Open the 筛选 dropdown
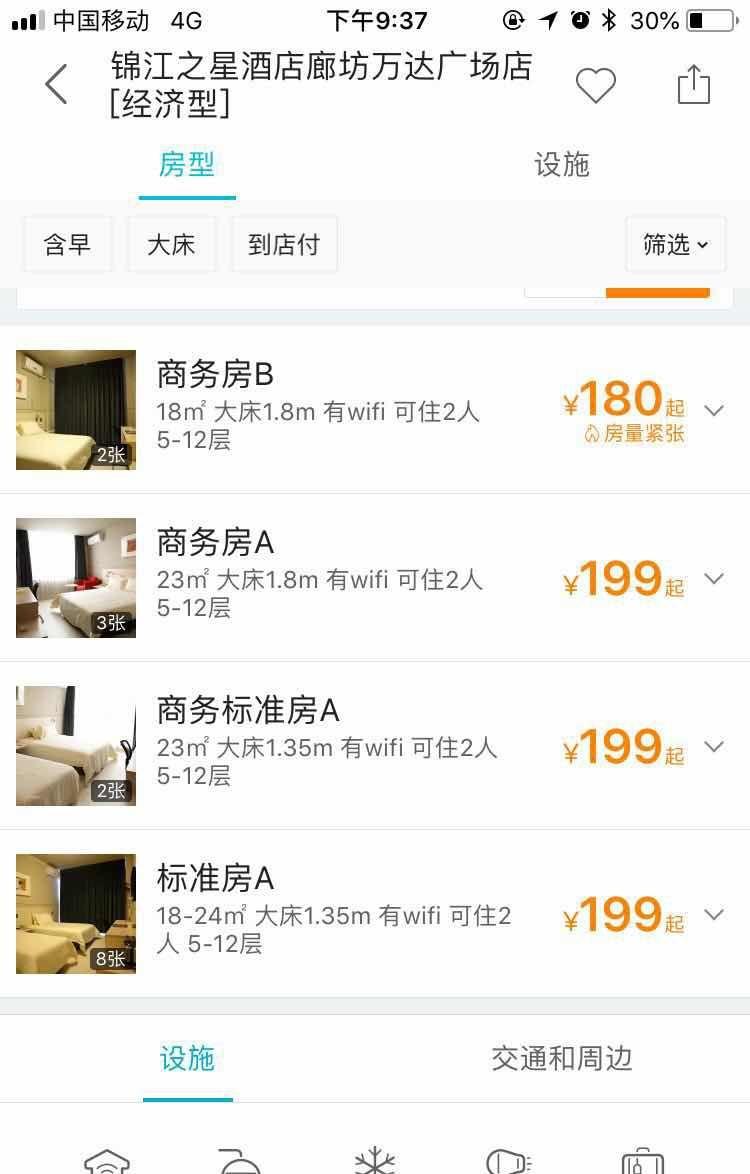This screenshot has height=1174, width=750. coord(675,244)
